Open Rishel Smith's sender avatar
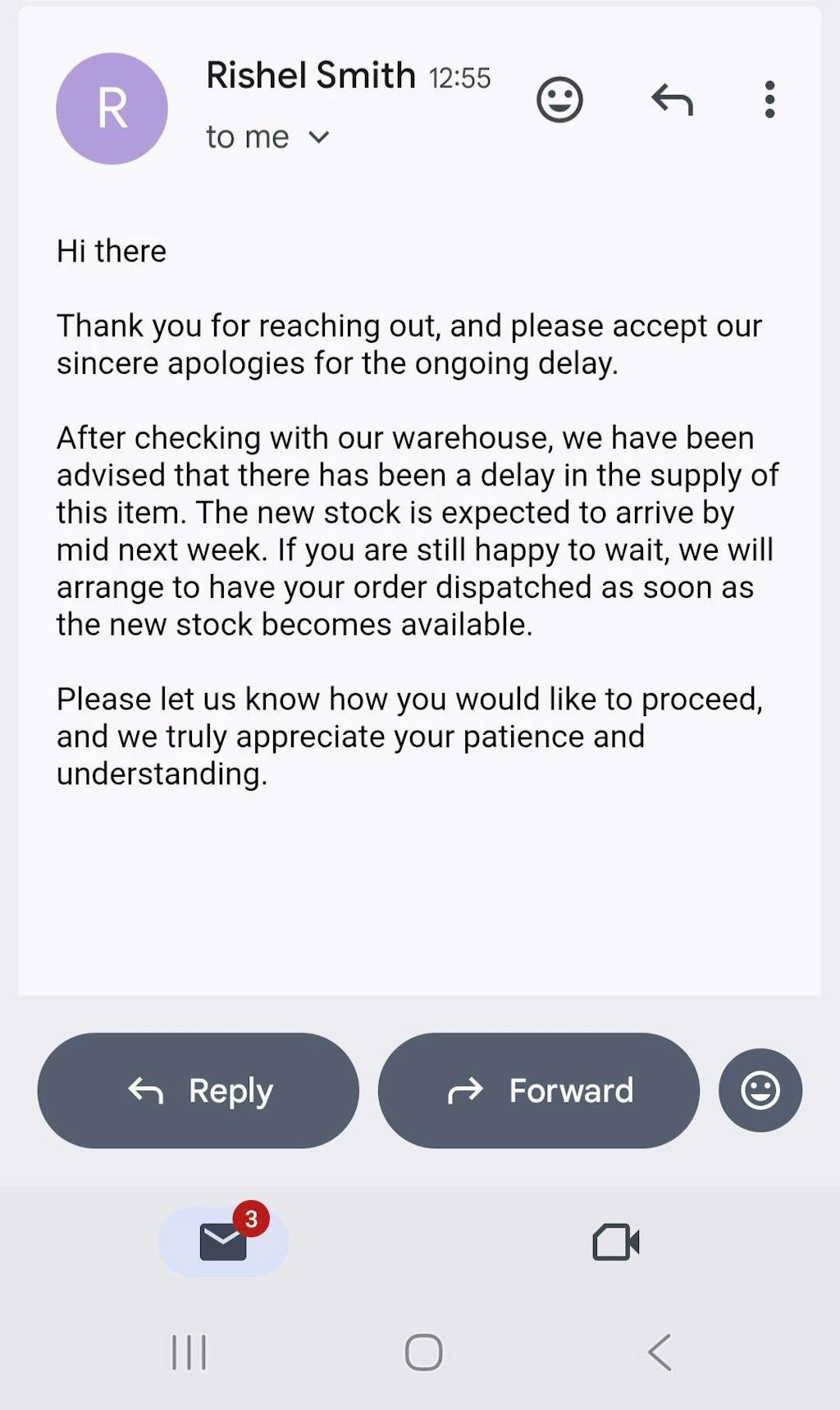The width and height of the screenshot is (840, 1410). [x=112, y=108]
